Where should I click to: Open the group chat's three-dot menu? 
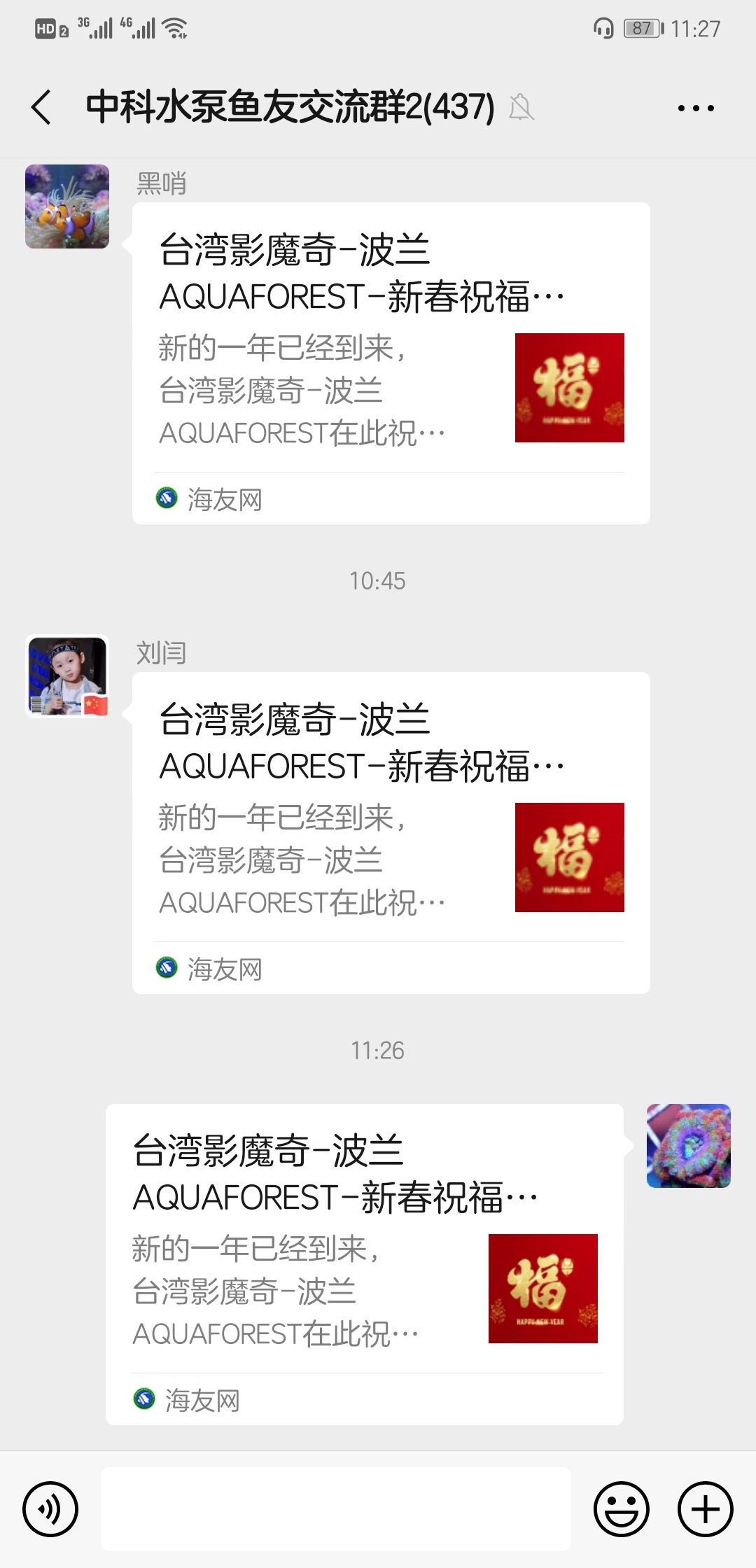696,108
